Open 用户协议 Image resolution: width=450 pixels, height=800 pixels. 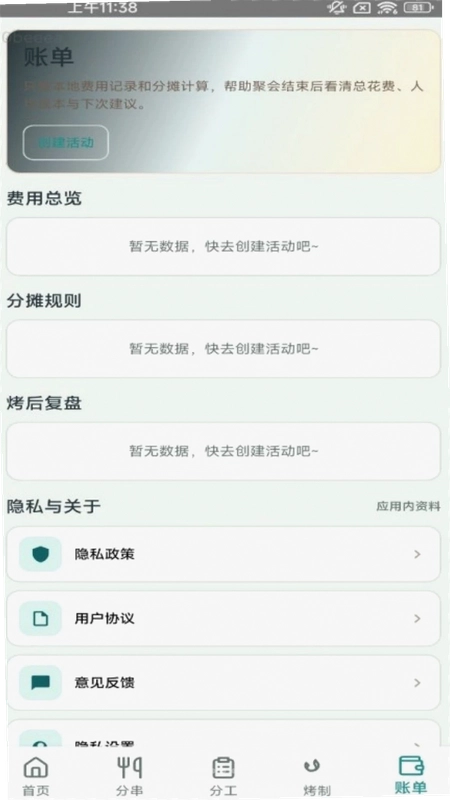pyautogui.click(x=223, y=618)
